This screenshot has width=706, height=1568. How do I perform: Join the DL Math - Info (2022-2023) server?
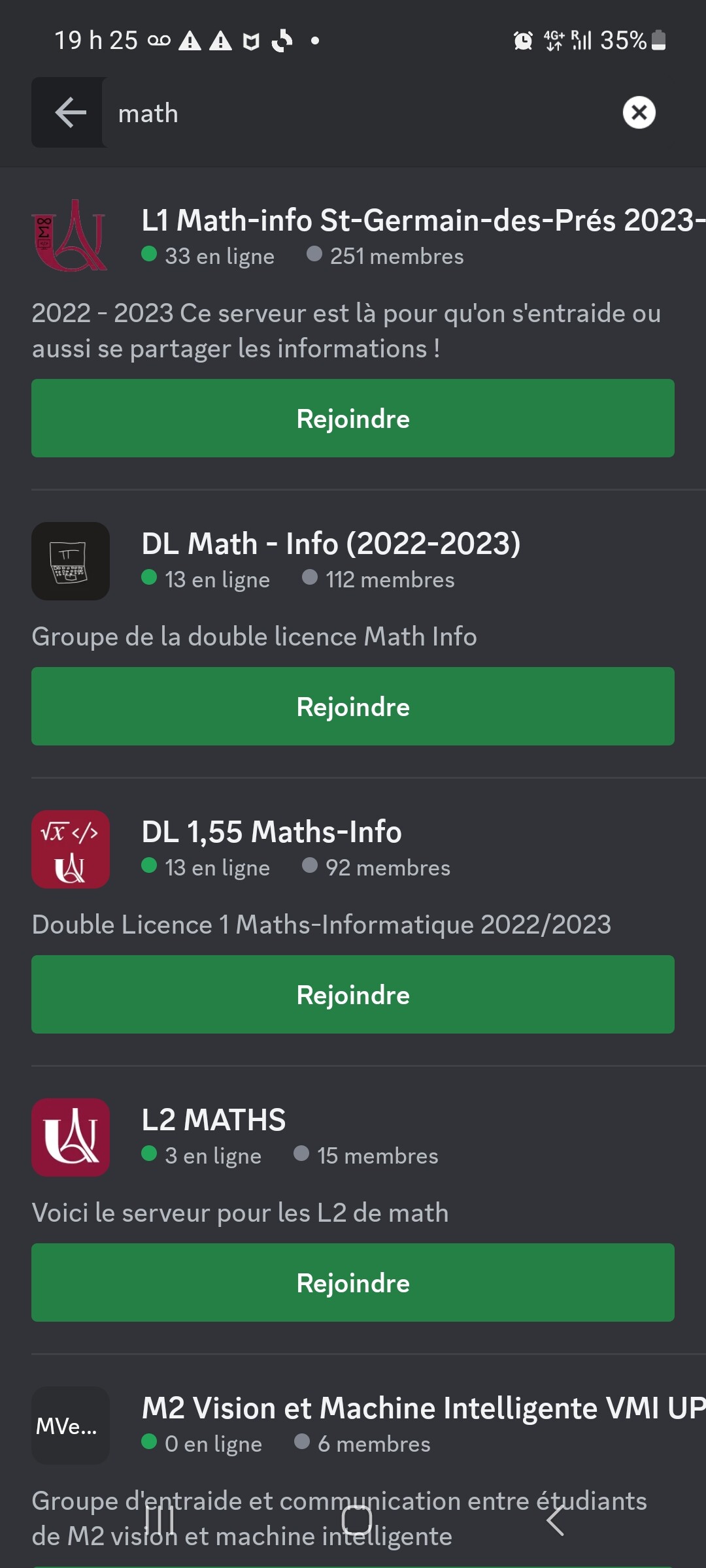coord(353,706)
